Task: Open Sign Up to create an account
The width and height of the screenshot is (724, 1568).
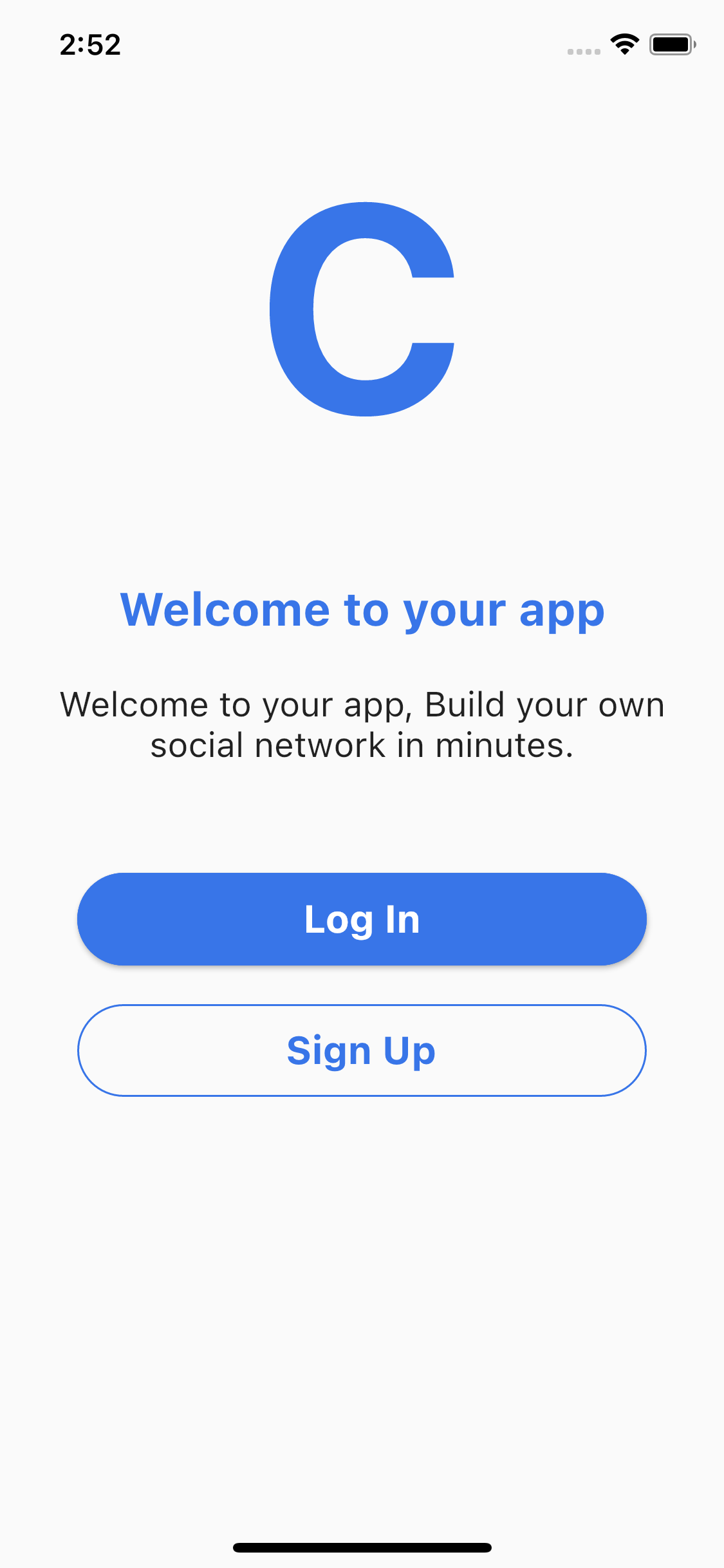Action: [x=362, y=1050]
